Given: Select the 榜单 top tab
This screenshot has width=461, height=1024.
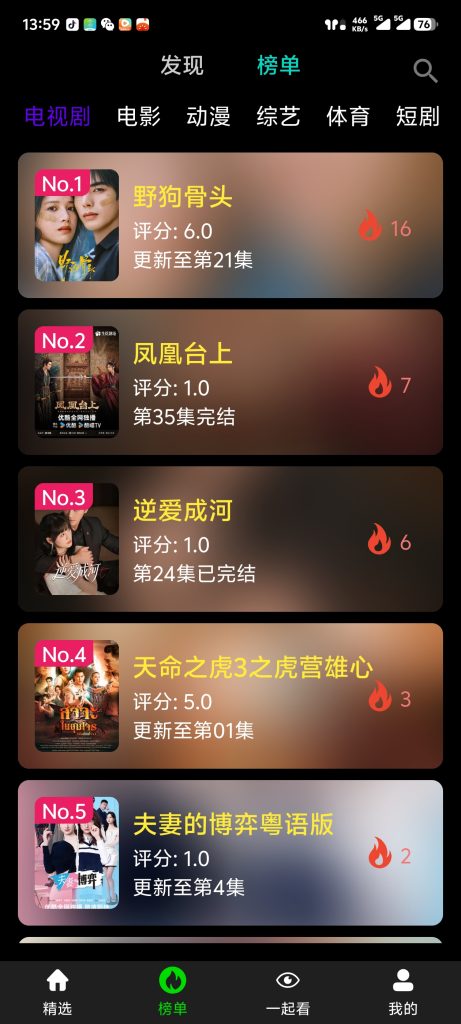Looking at the screenshot, I should click(279, 65).
